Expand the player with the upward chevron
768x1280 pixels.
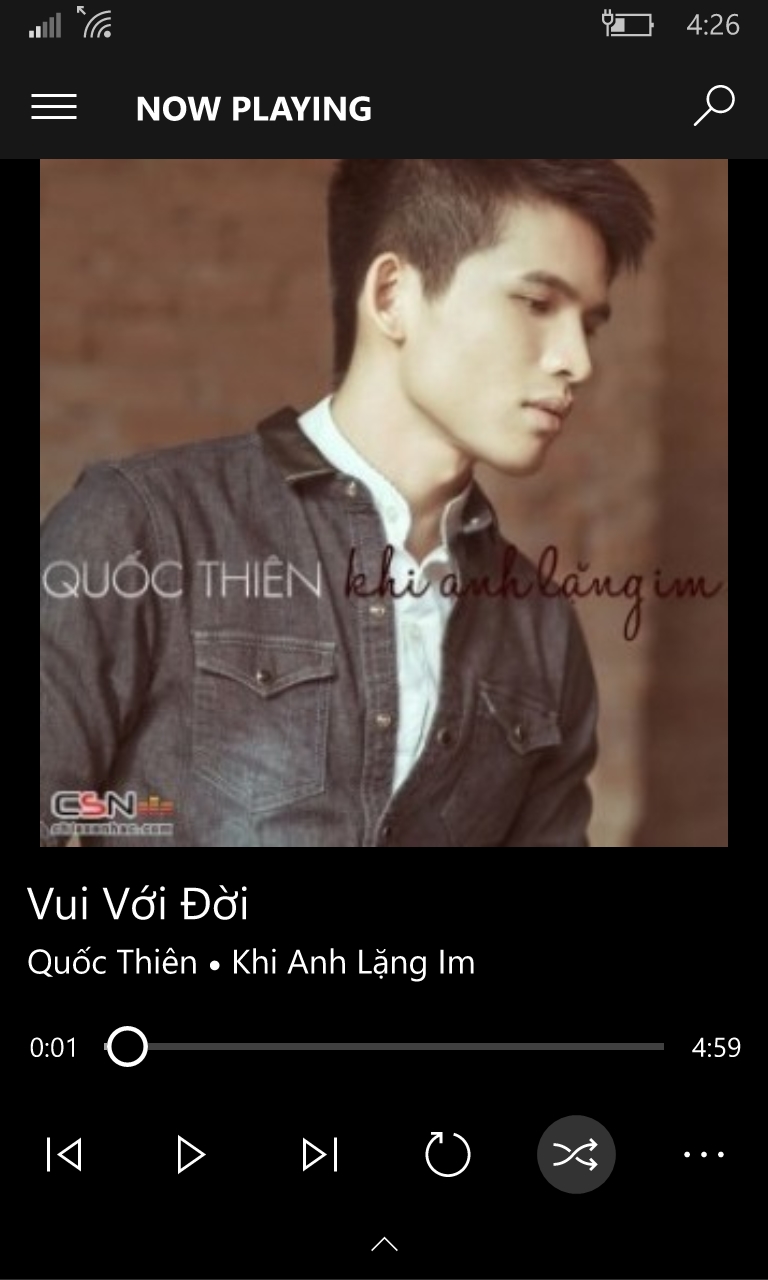pyautogui.click(x=383, y=1243)
